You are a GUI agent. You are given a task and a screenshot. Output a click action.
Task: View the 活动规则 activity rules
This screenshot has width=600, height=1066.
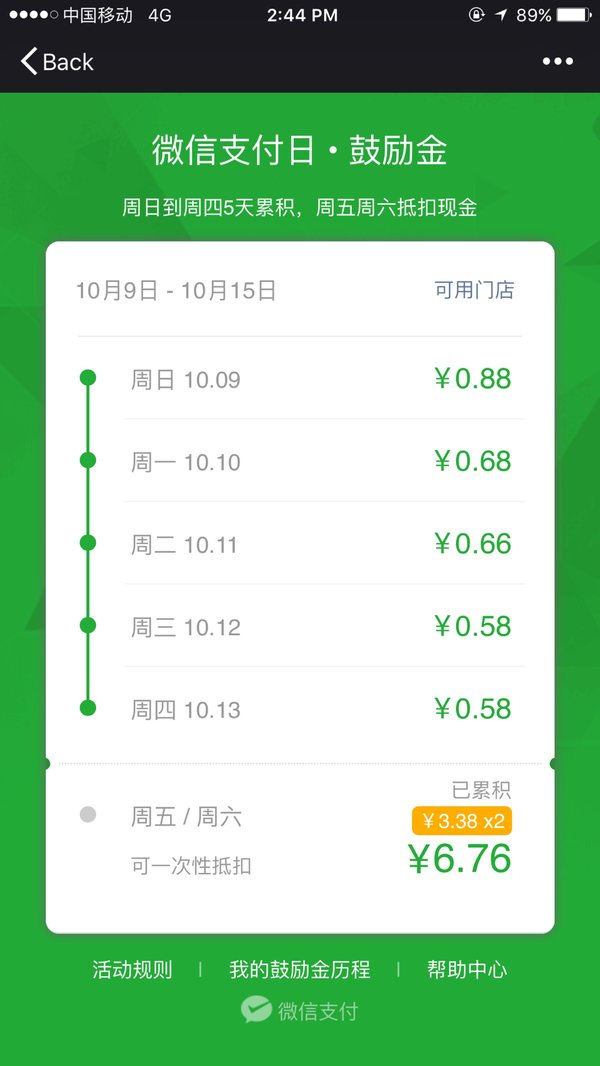pyautogui.click(x=133, y=969)
